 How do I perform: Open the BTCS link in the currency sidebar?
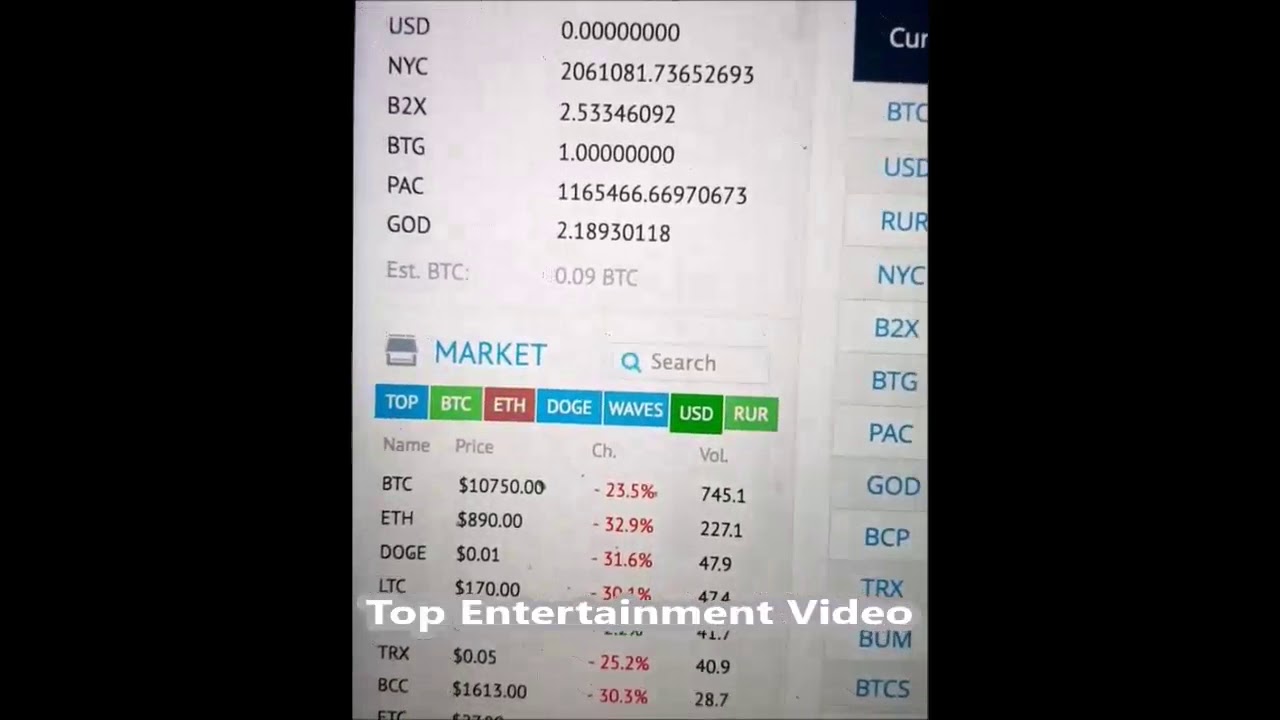(x=882, y=688)
